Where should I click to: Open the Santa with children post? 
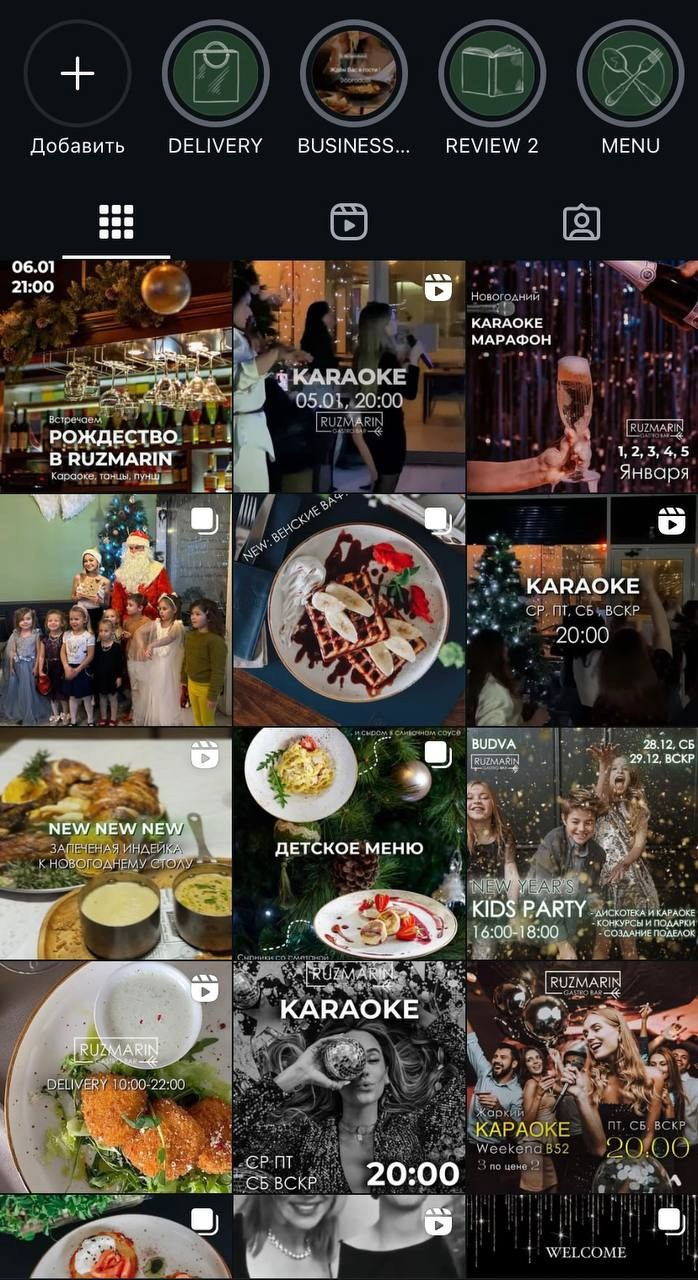point(115,610)
